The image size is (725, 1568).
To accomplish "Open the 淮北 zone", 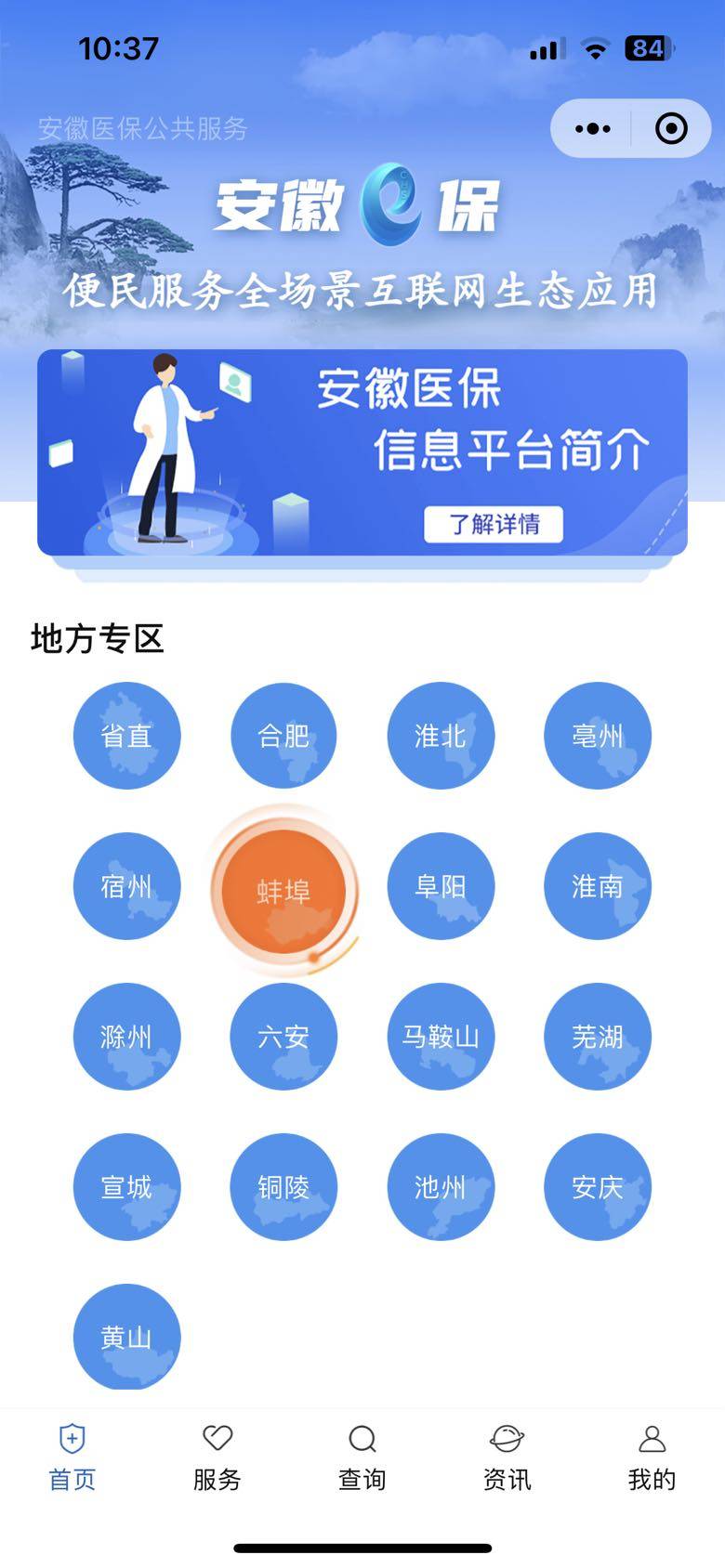I will (x=441, y=736).
